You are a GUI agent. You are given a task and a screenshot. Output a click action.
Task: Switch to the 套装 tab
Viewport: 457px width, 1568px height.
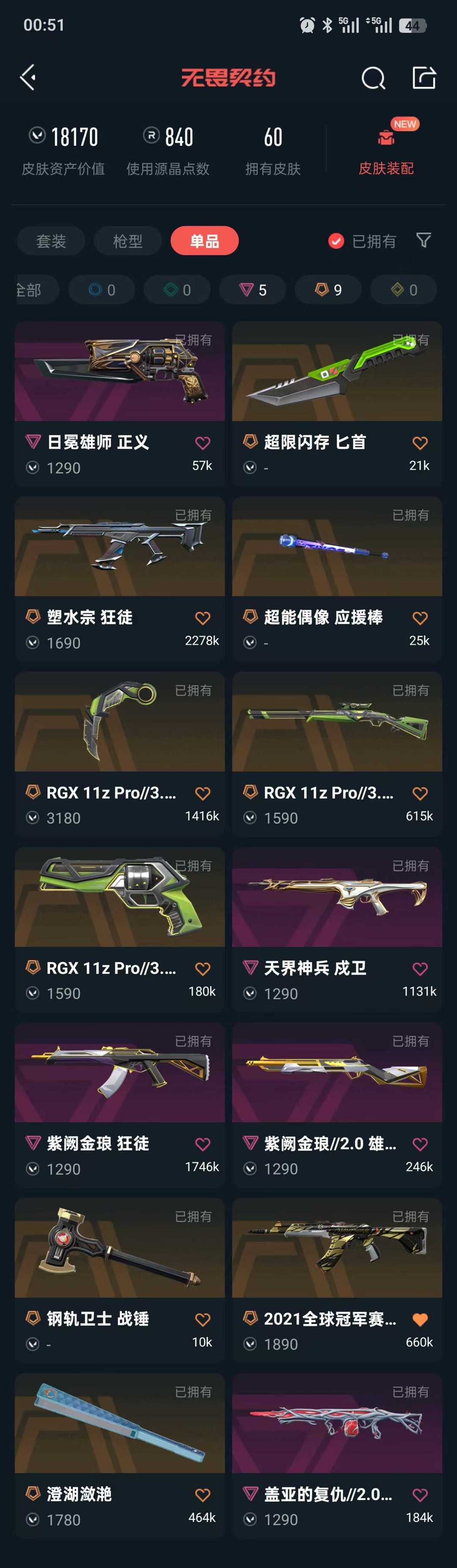[51, 241]
